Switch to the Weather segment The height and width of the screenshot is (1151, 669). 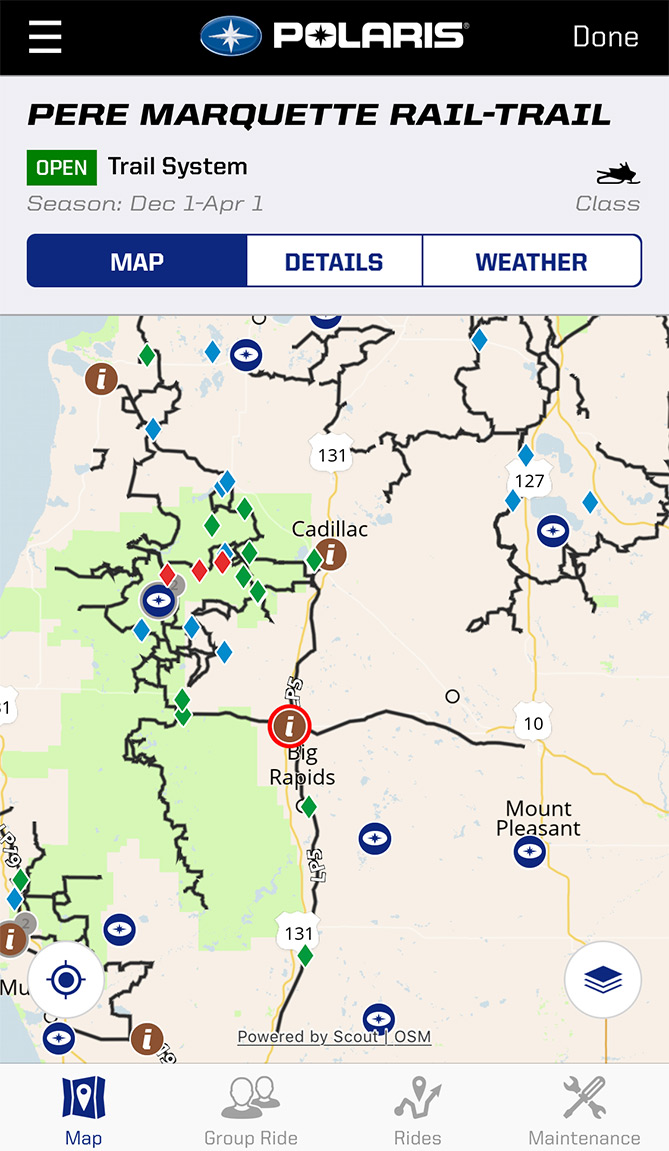pos(532,261)
